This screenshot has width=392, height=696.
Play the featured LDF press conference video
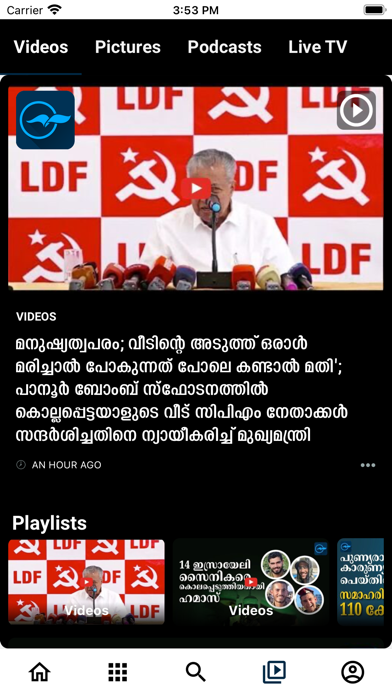196,188
